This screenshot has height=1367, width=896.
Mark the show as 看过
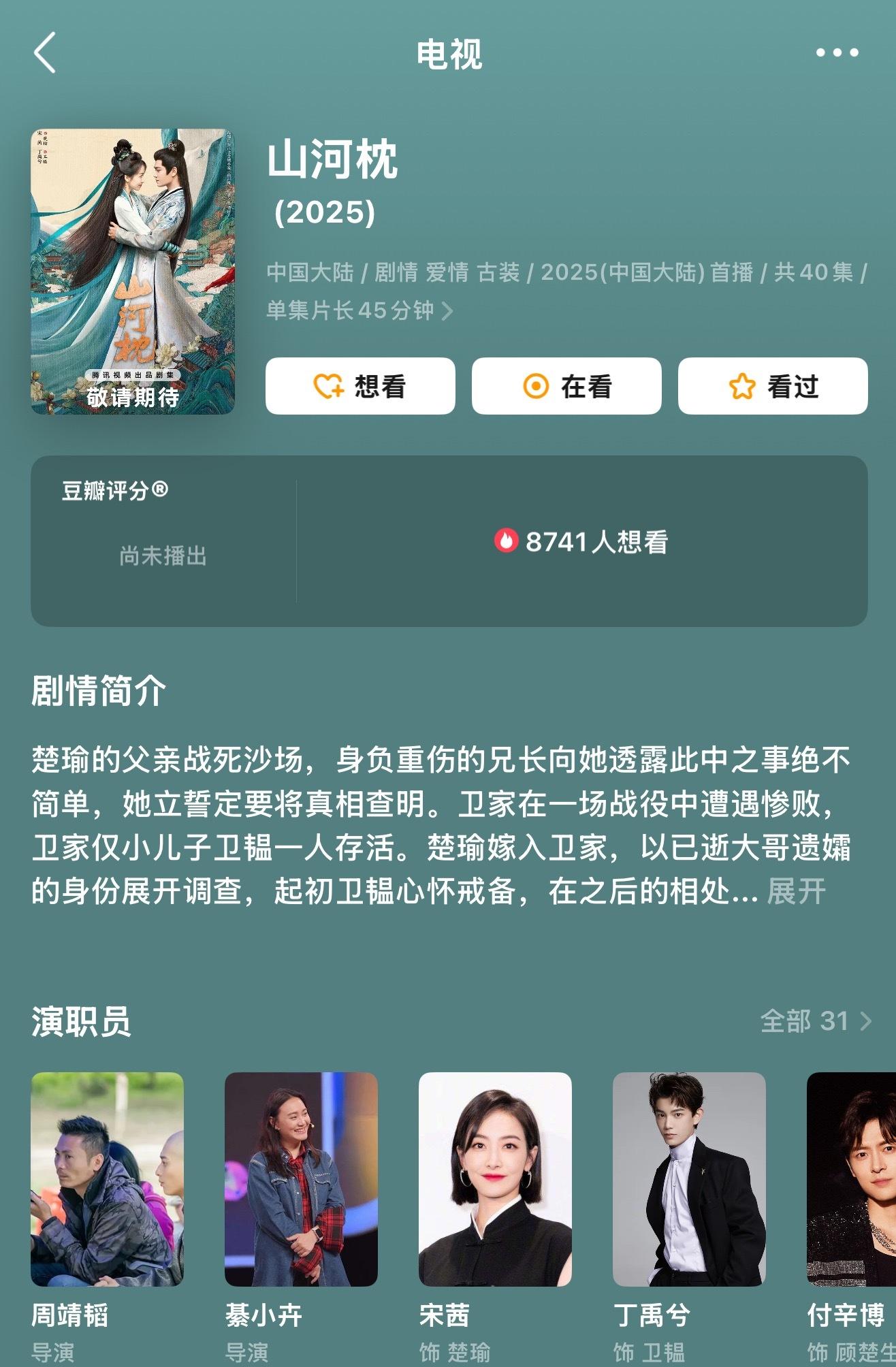773,386
